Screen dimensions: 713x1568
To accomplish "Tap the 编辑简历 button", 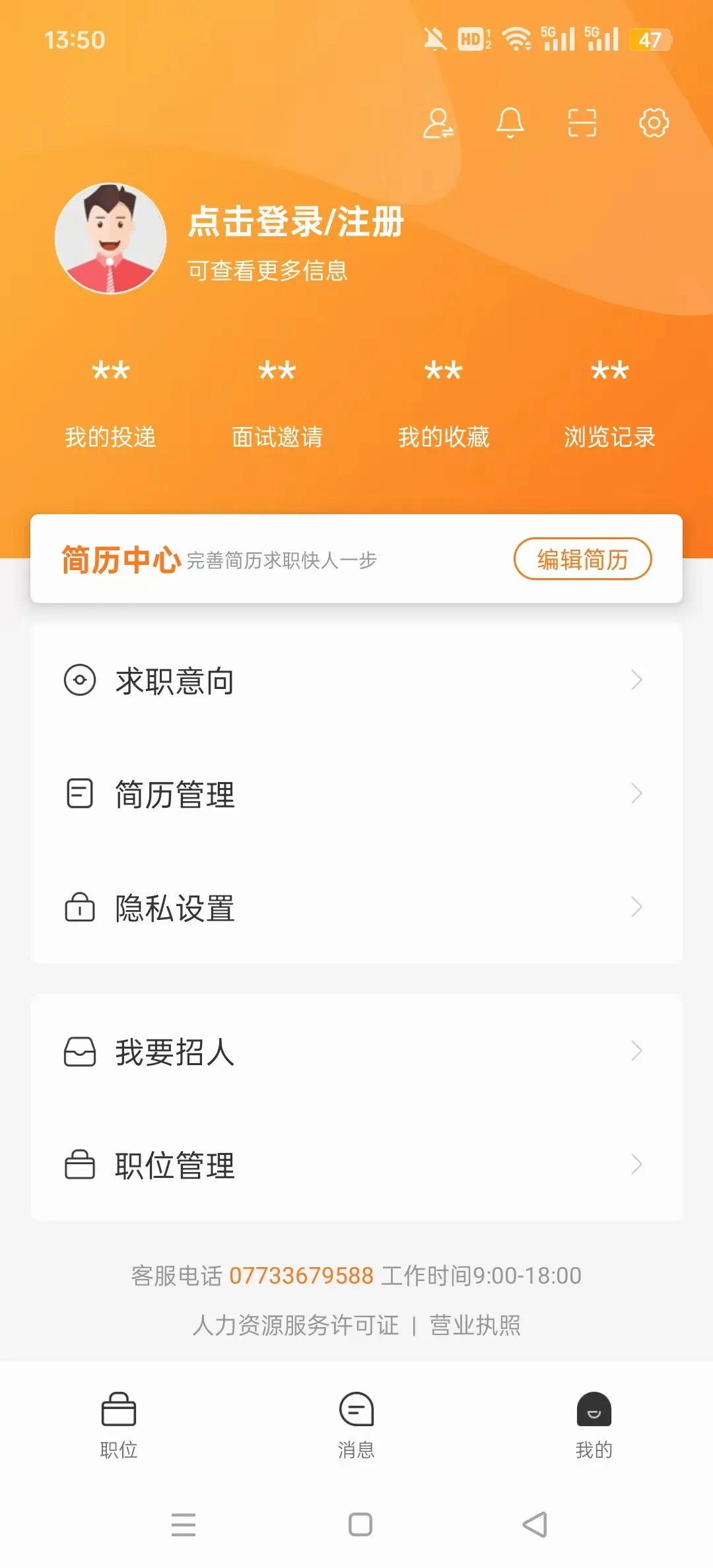I will click(x=582, y=559).
